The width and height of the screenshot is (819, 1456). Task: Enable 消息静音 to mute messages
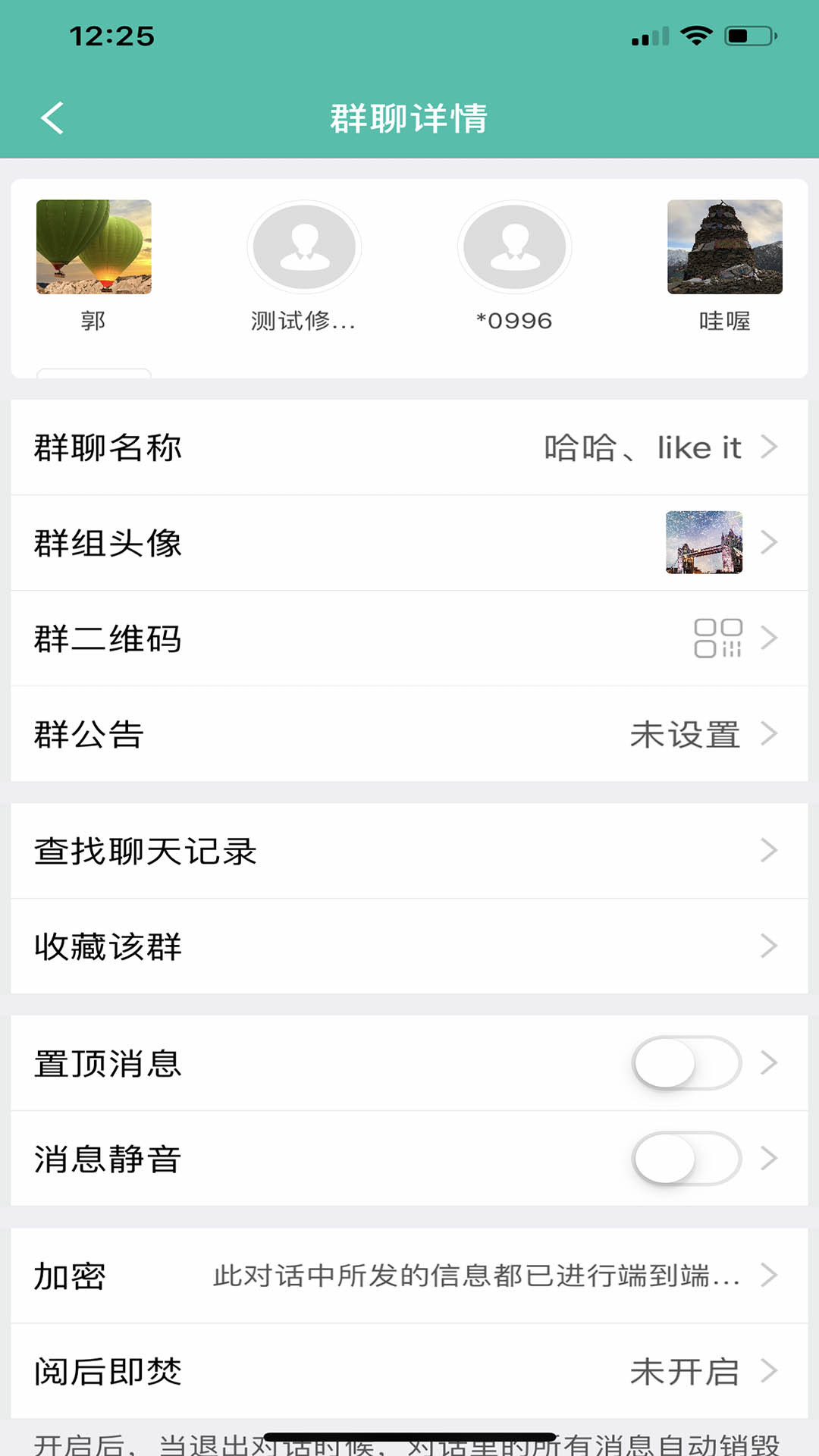click(686, 1159)
